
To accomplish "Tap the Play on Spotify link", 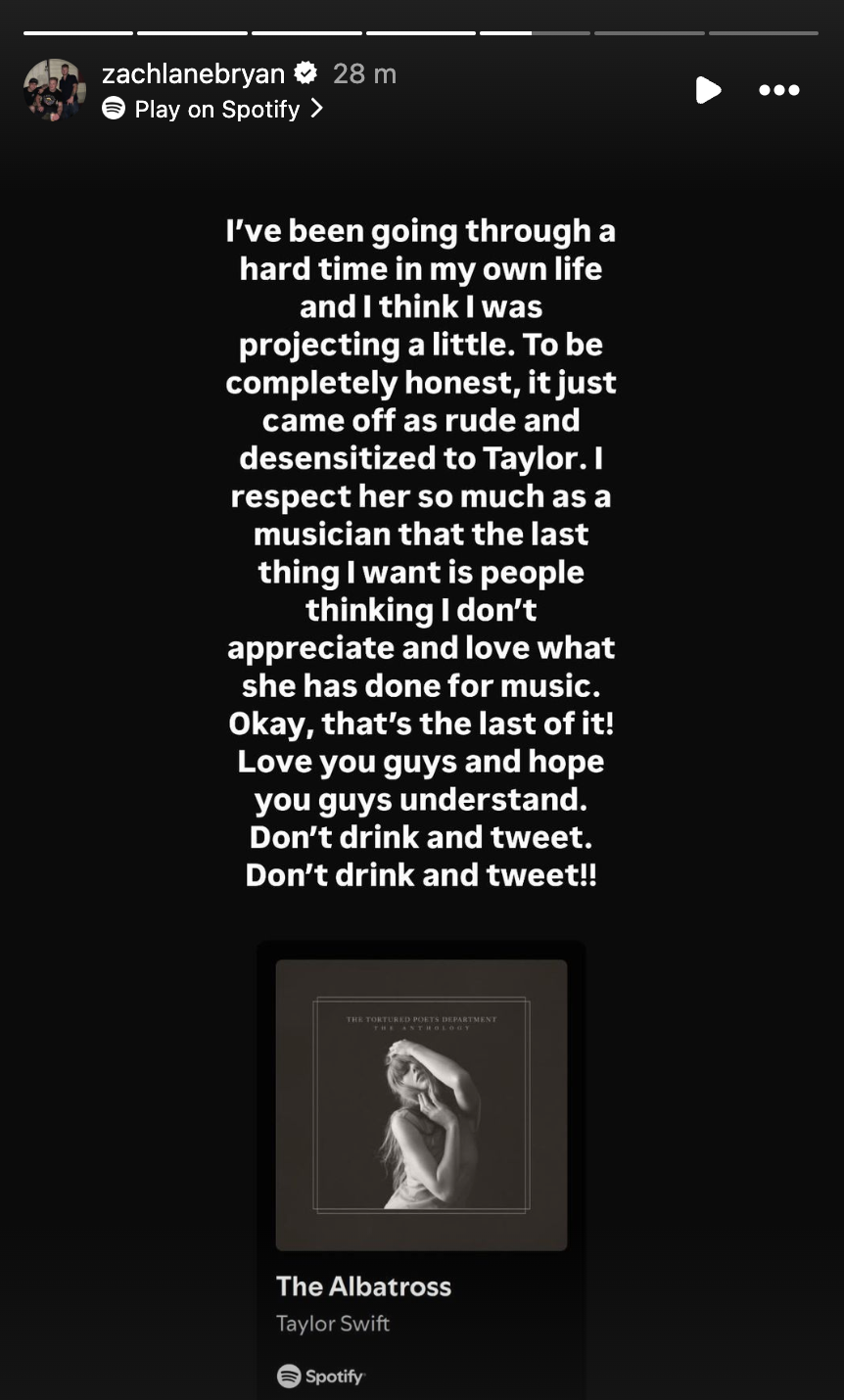I will coord(213,109).
